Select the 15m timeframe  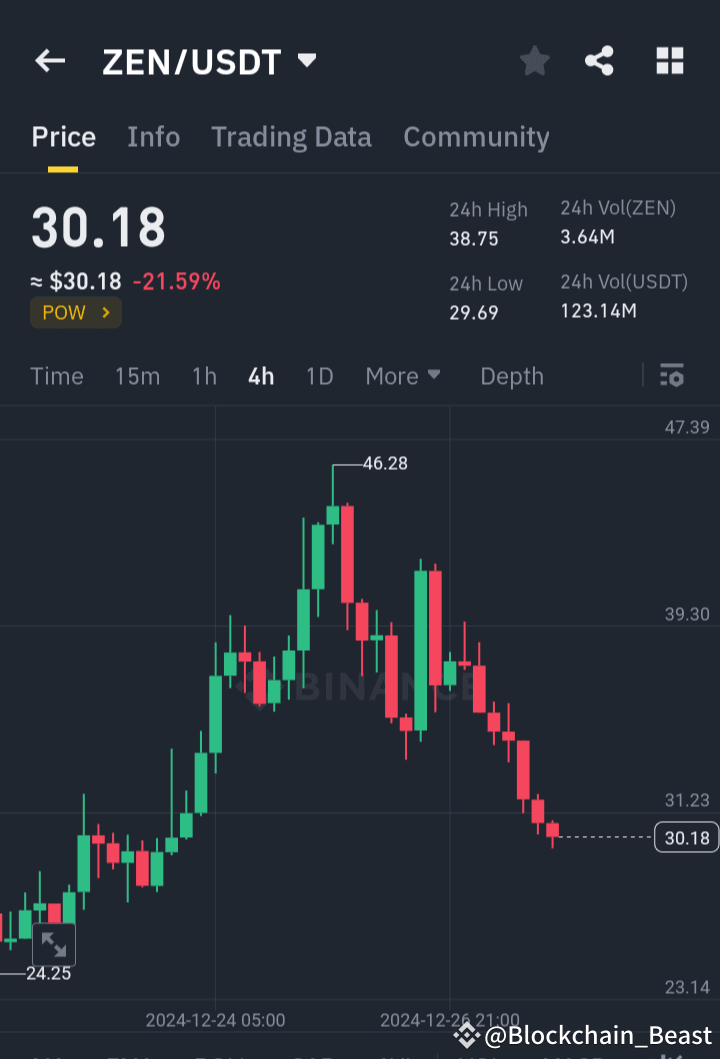tap(137, 376)
